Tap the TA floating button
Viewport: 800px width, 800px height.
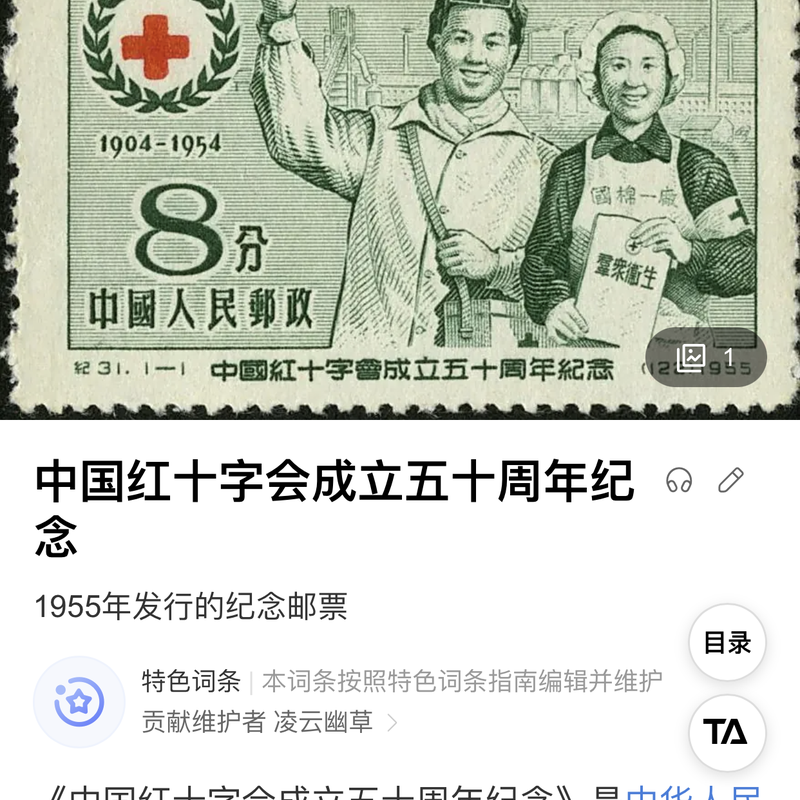tap(727, 732)
